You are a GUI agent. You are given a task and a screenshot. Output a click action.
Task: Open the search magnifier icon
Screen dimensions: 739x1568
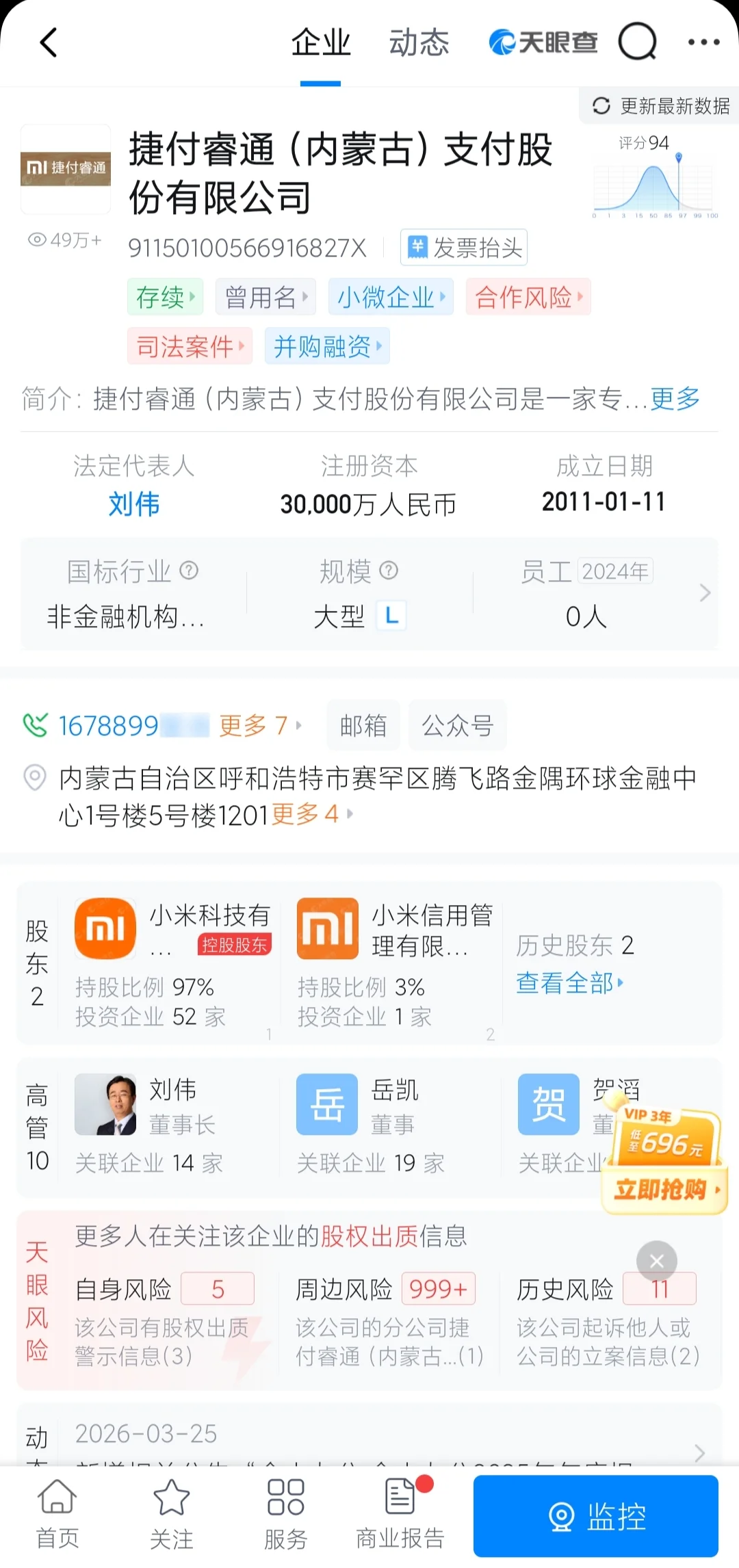(x=638, y=42)
